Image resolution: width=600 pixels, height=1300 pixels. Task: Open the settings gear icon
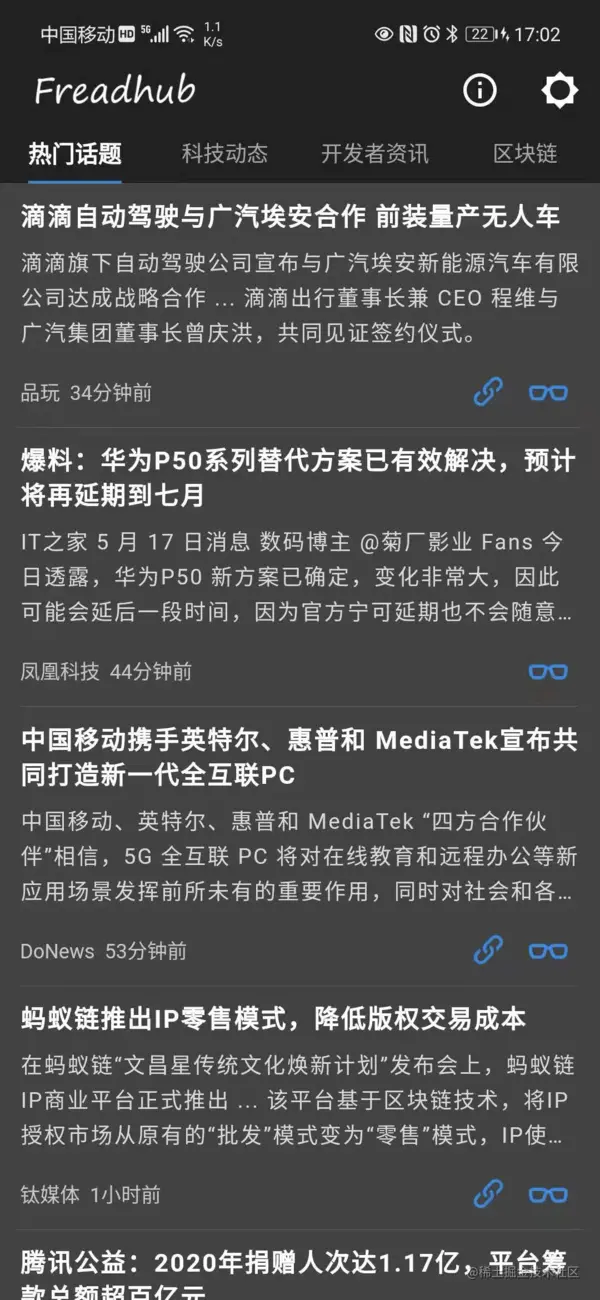pos(559,91)
